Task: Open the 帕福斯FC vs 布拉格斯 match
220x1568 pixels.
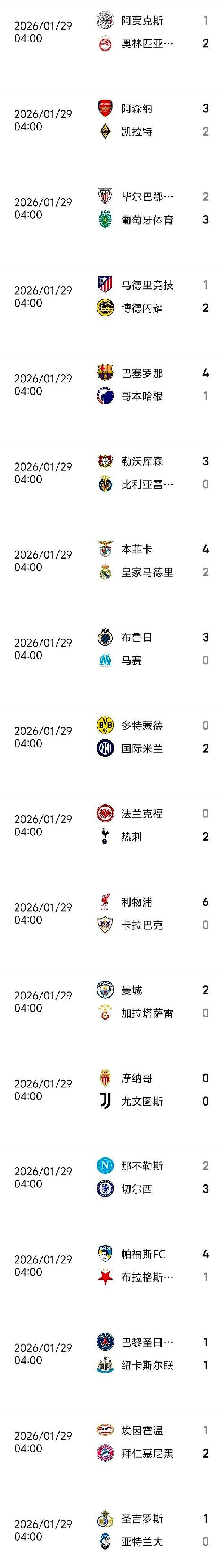Action: [110, 1265]
